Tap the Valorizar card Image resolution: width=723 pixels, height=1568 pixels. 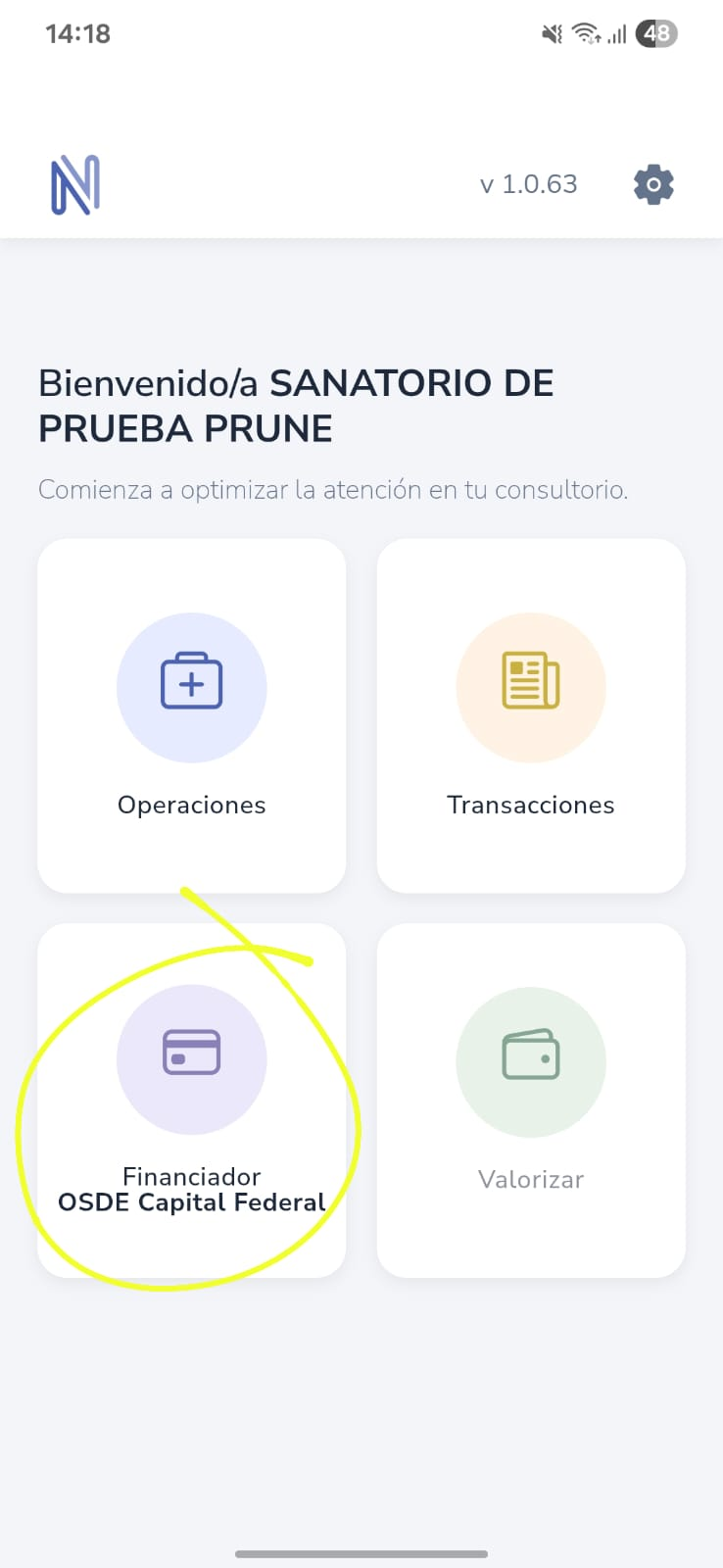[531, 1100]
